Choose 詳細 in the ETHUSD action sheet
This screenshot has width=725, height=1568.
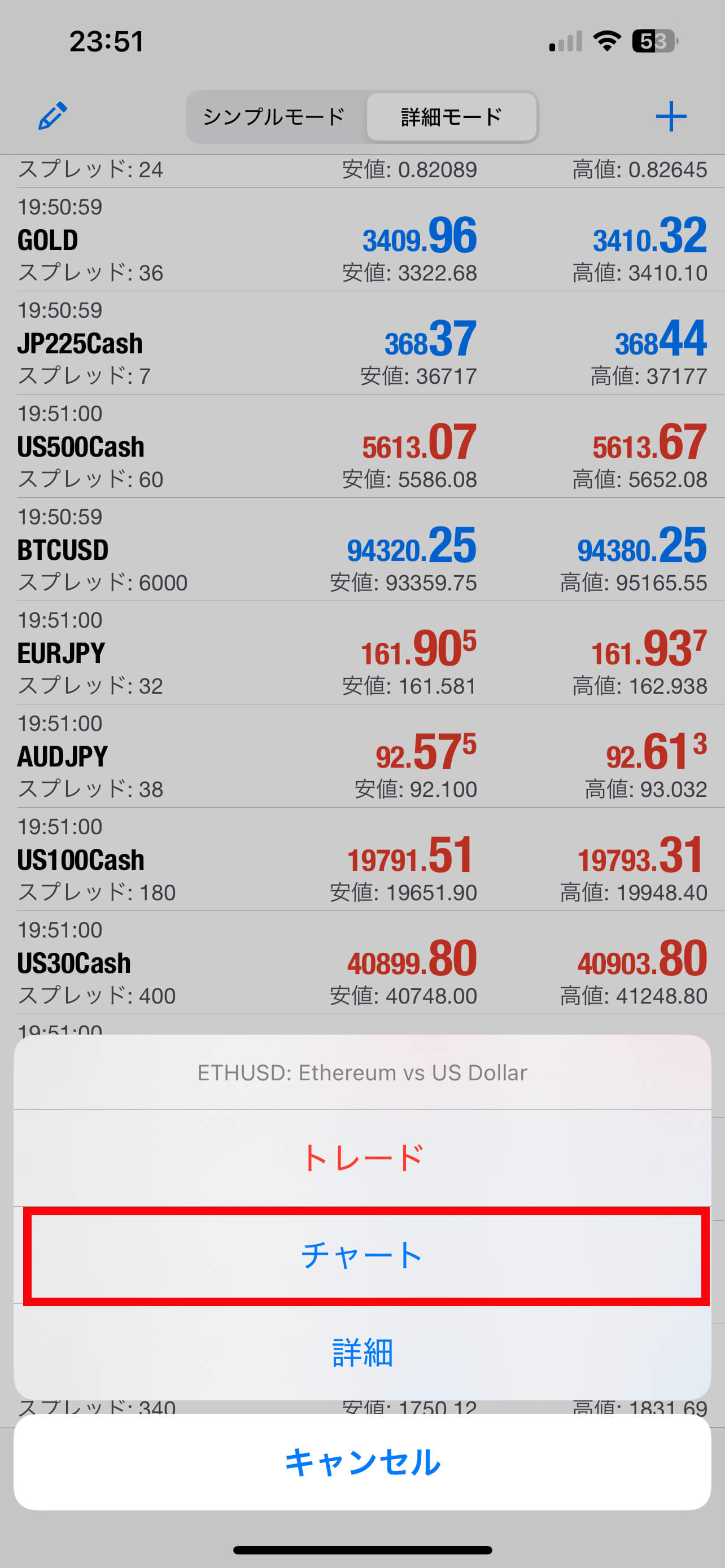pos(362,1352)
